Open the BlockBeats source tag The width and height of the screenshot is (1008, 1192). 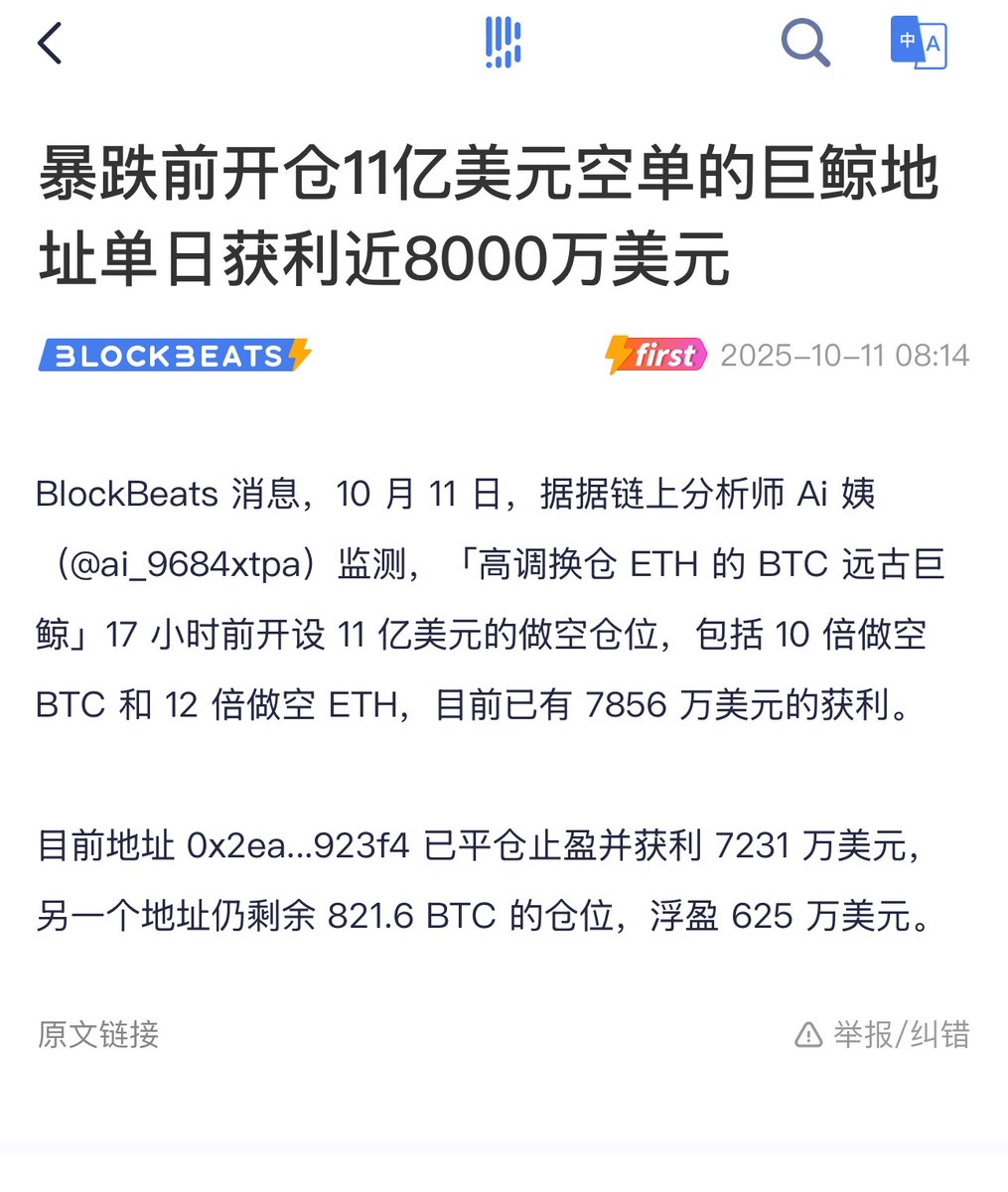(x=175, y=356)
